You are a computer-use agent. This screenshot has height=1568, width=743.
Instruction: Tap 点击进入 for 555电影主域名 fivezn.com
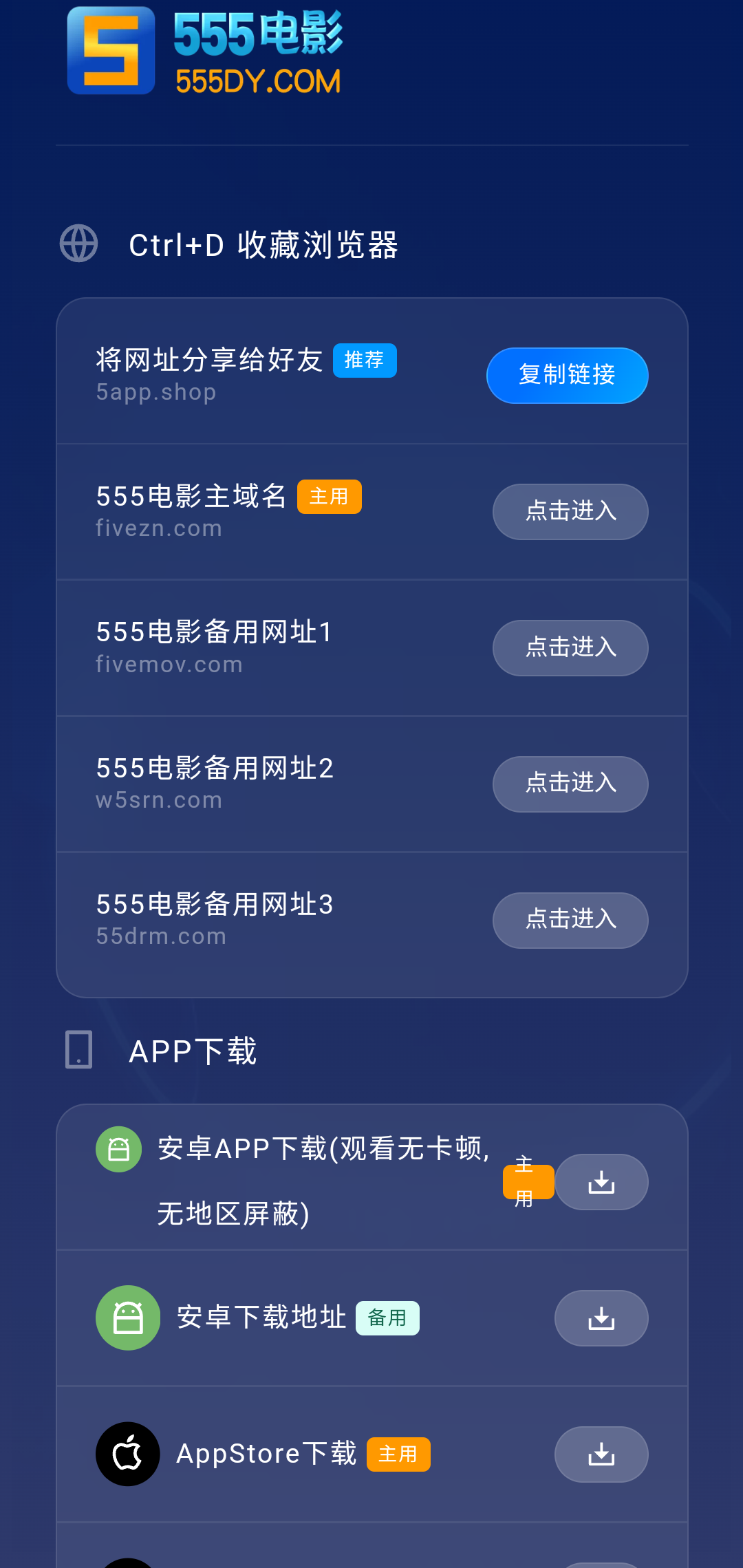(x=570, y=511)
